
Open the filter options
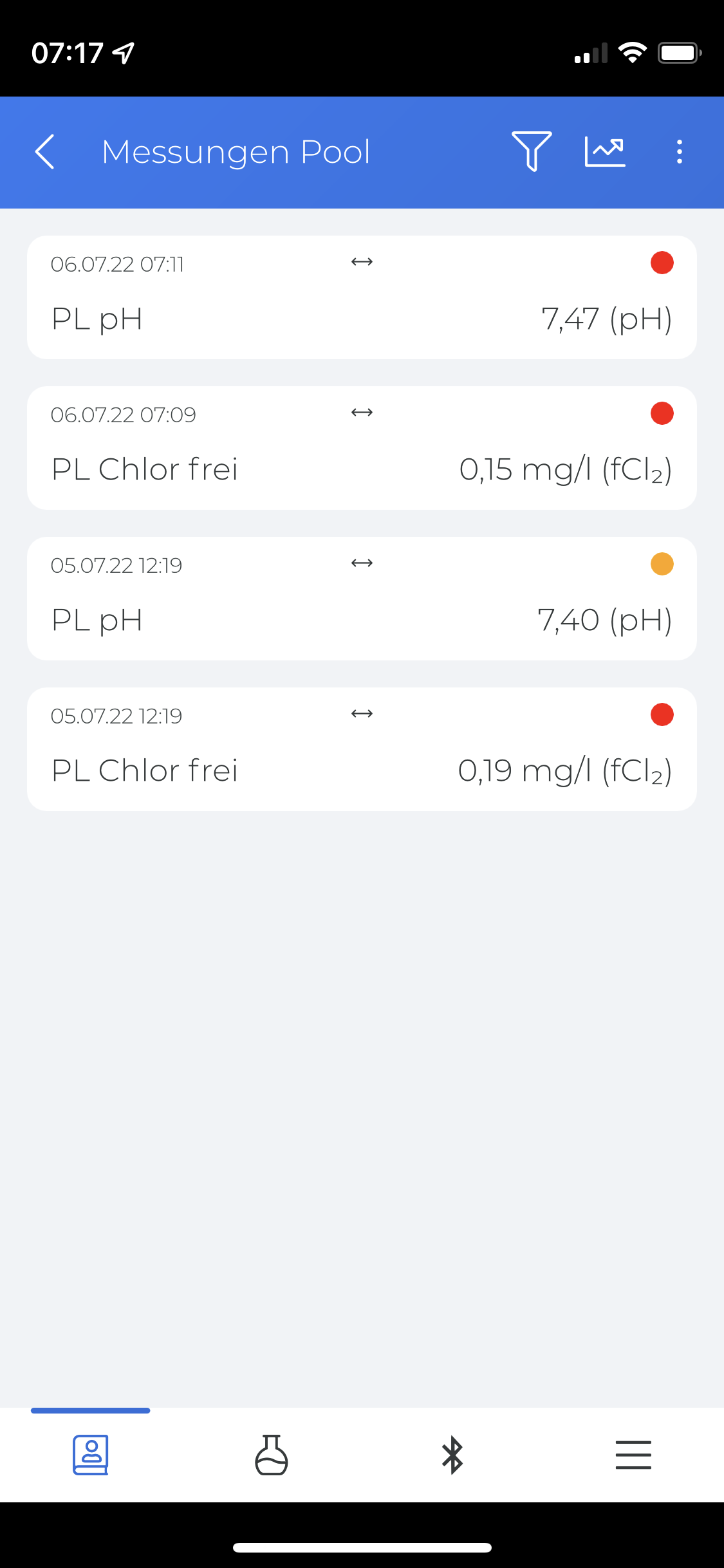531,152
